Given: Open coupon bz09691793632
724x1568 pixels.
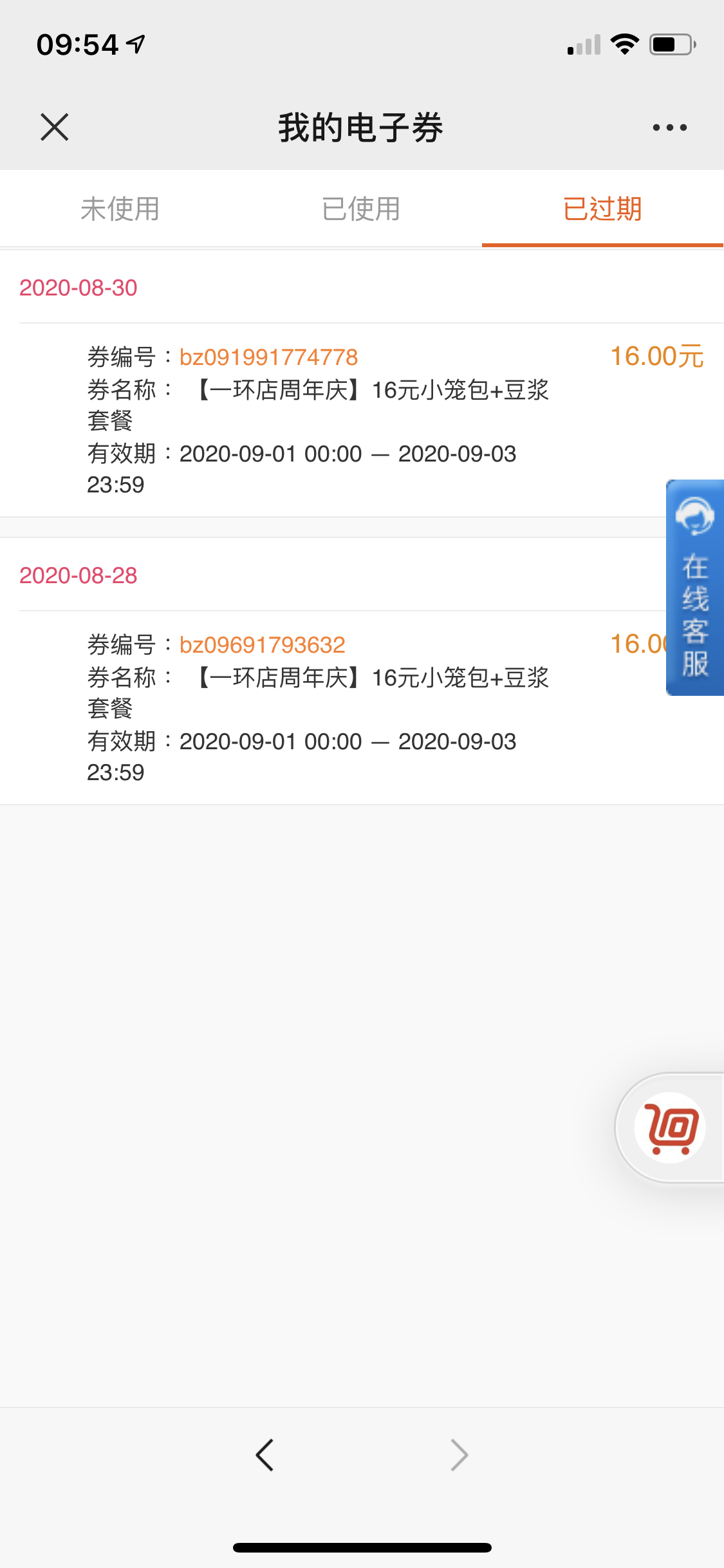Looking at the screenshot, I should tap(362, 708).
